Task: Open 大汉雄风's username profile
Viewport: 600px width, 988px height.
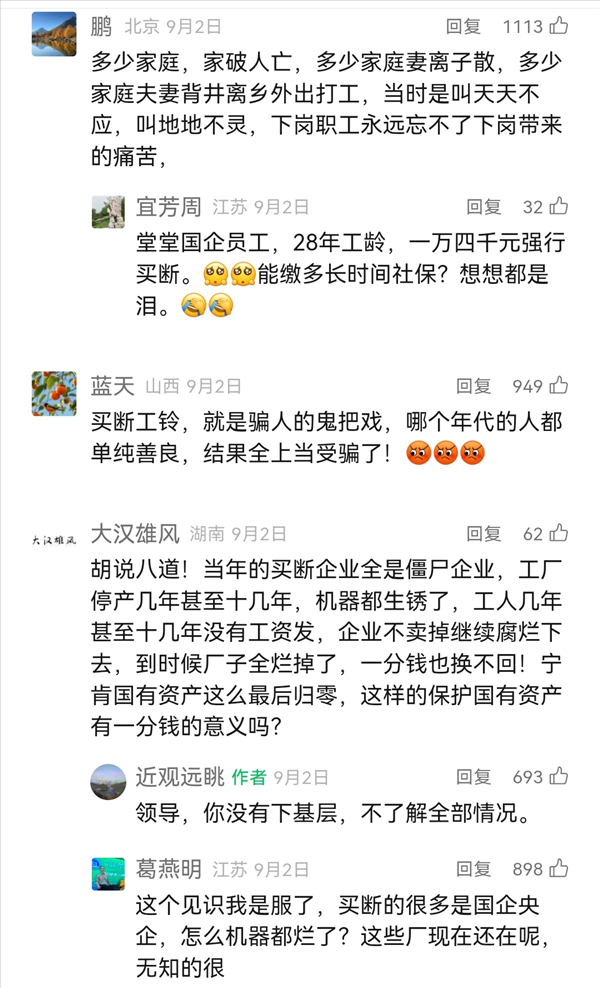Action: [x=135, y=533]
